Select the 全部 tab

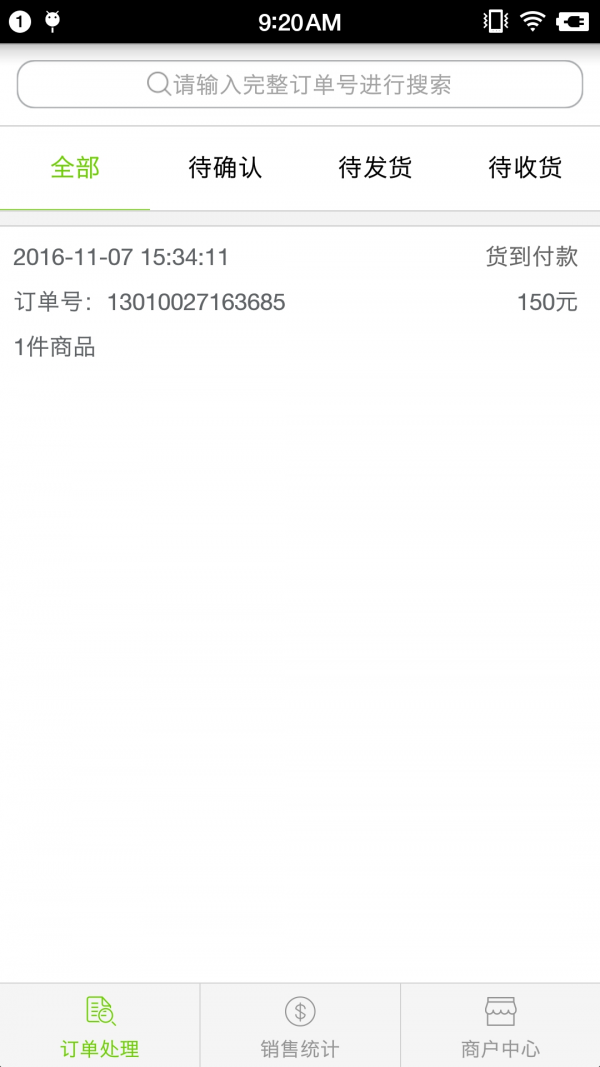75,168
